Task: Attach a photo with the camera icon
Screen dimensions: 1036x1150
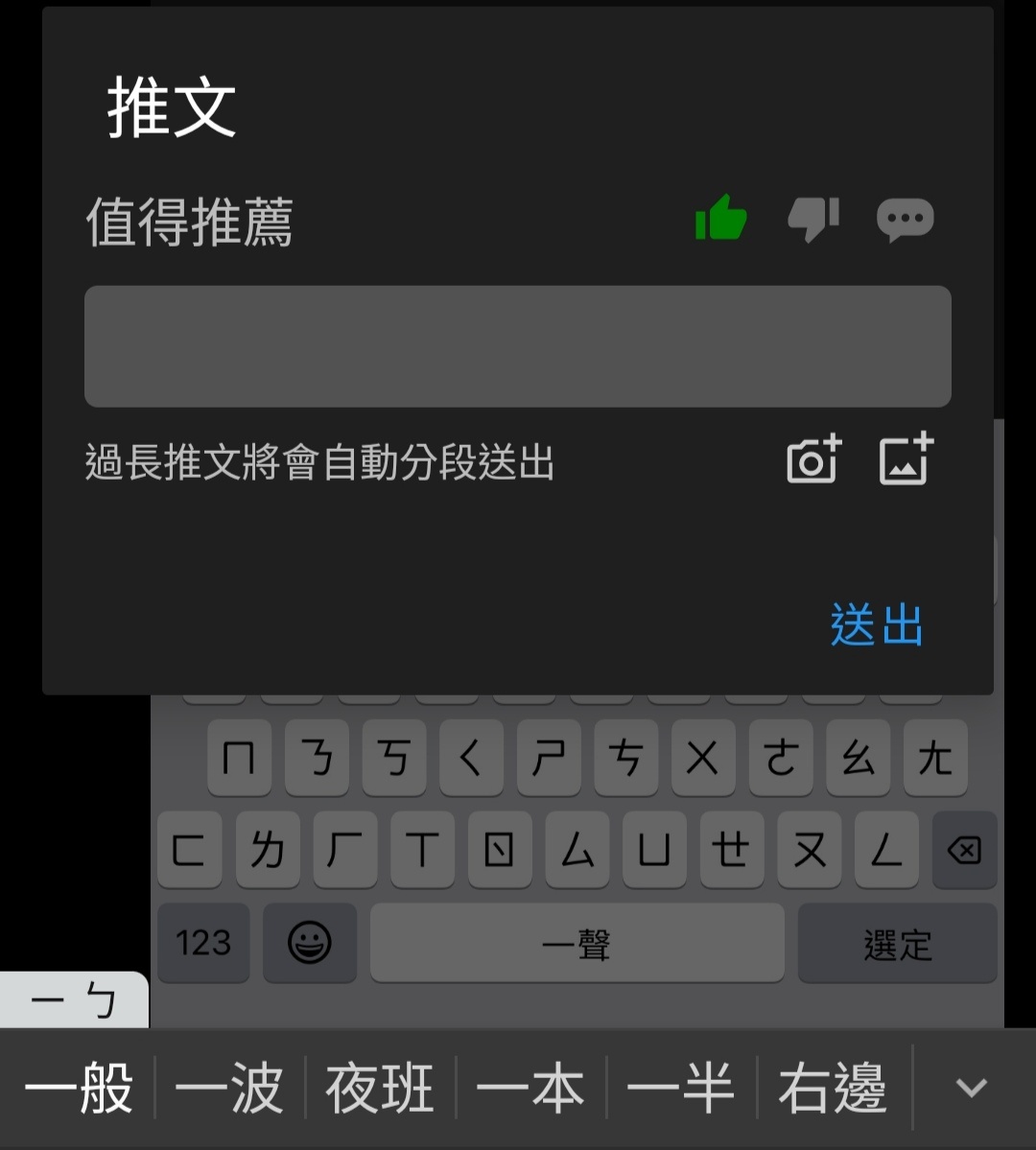Action: 813,460
